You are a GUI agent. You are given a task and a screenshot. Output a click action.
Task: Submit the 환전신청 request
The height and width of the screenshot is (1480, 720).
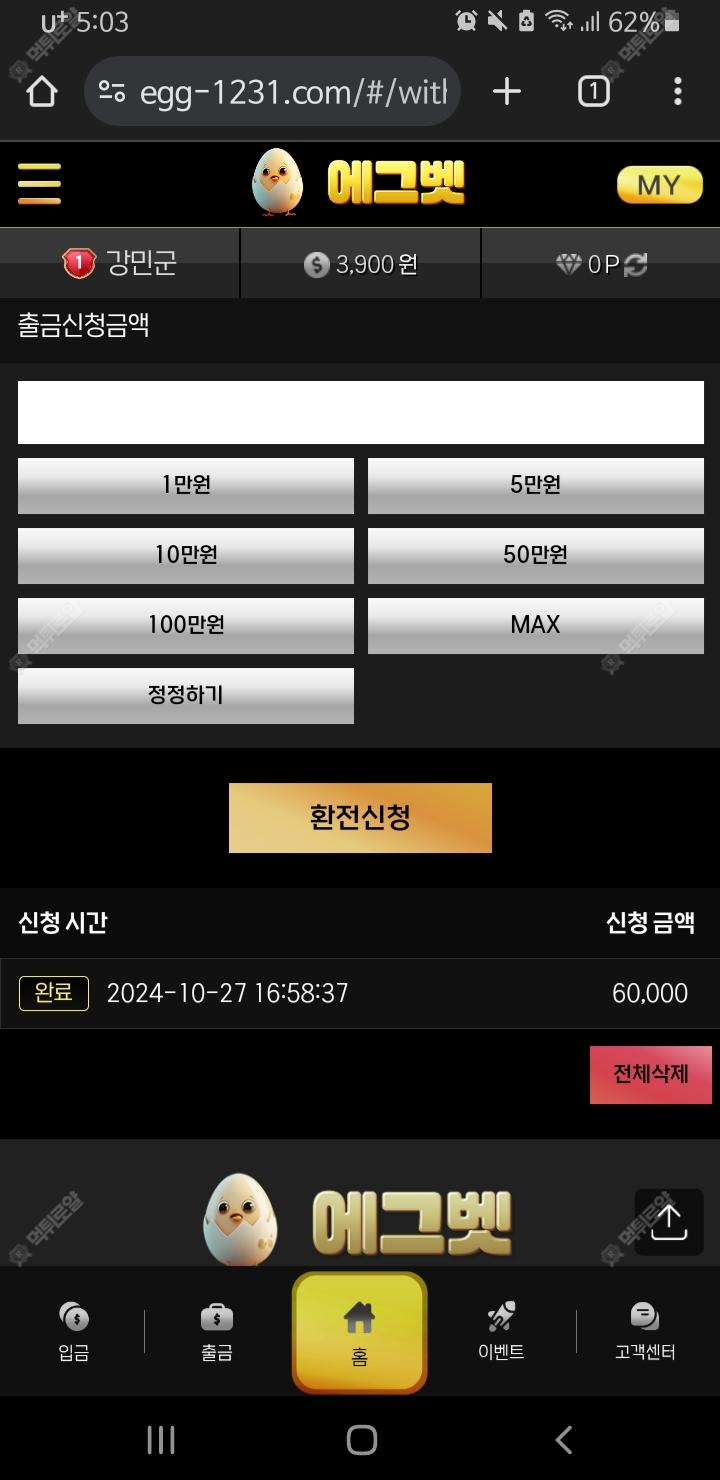[360, 818]
